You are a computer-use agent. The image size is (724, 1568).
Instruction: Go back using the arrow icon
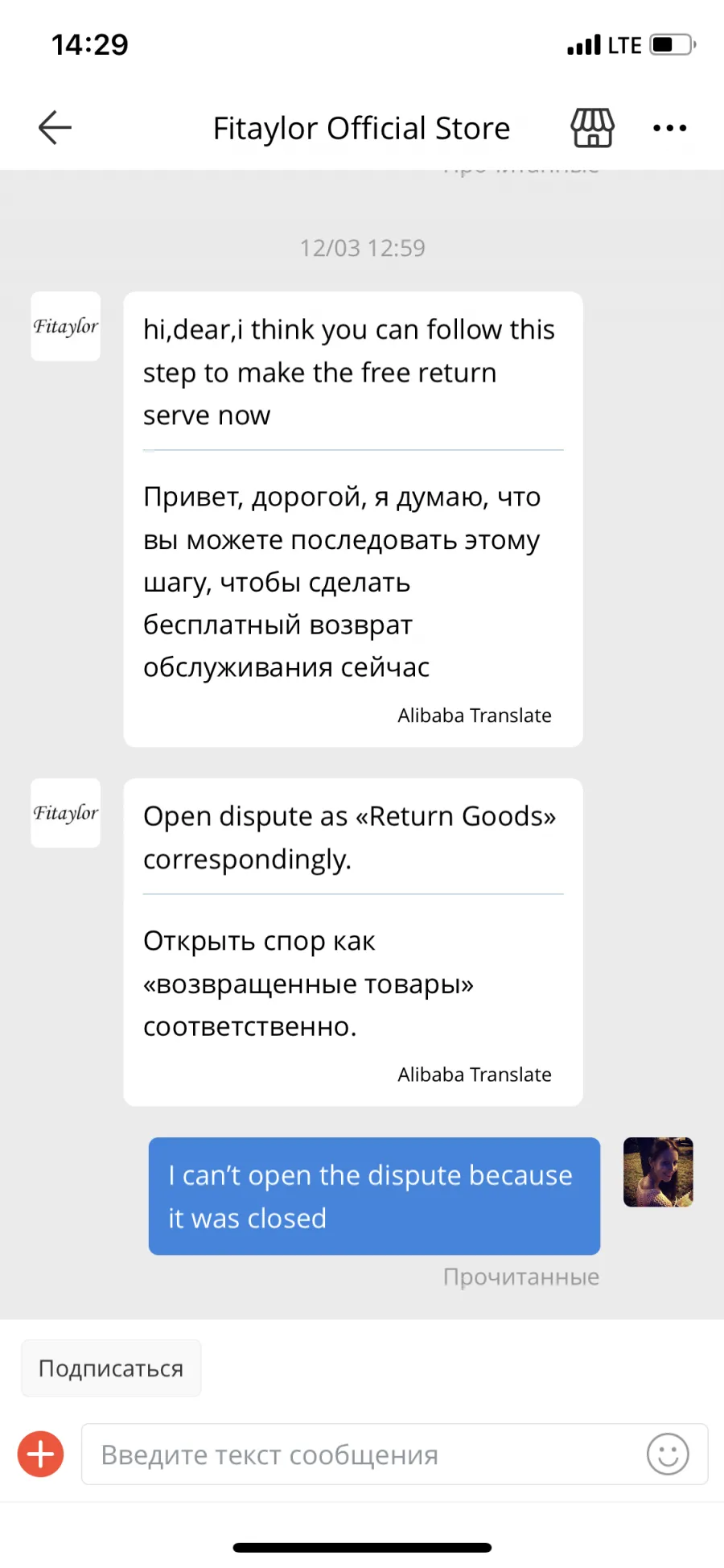55,127
